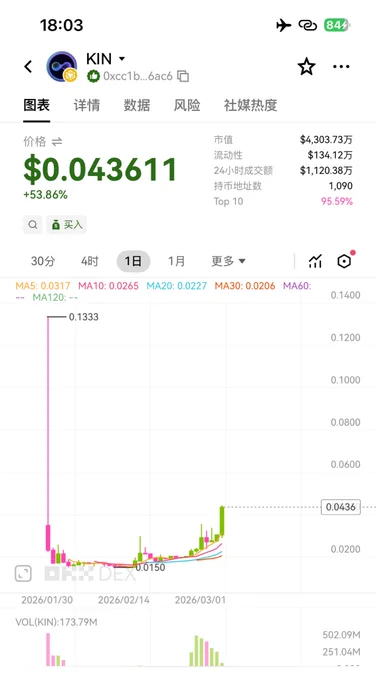Toggle the price display swap icon

[x=57, y=141]
